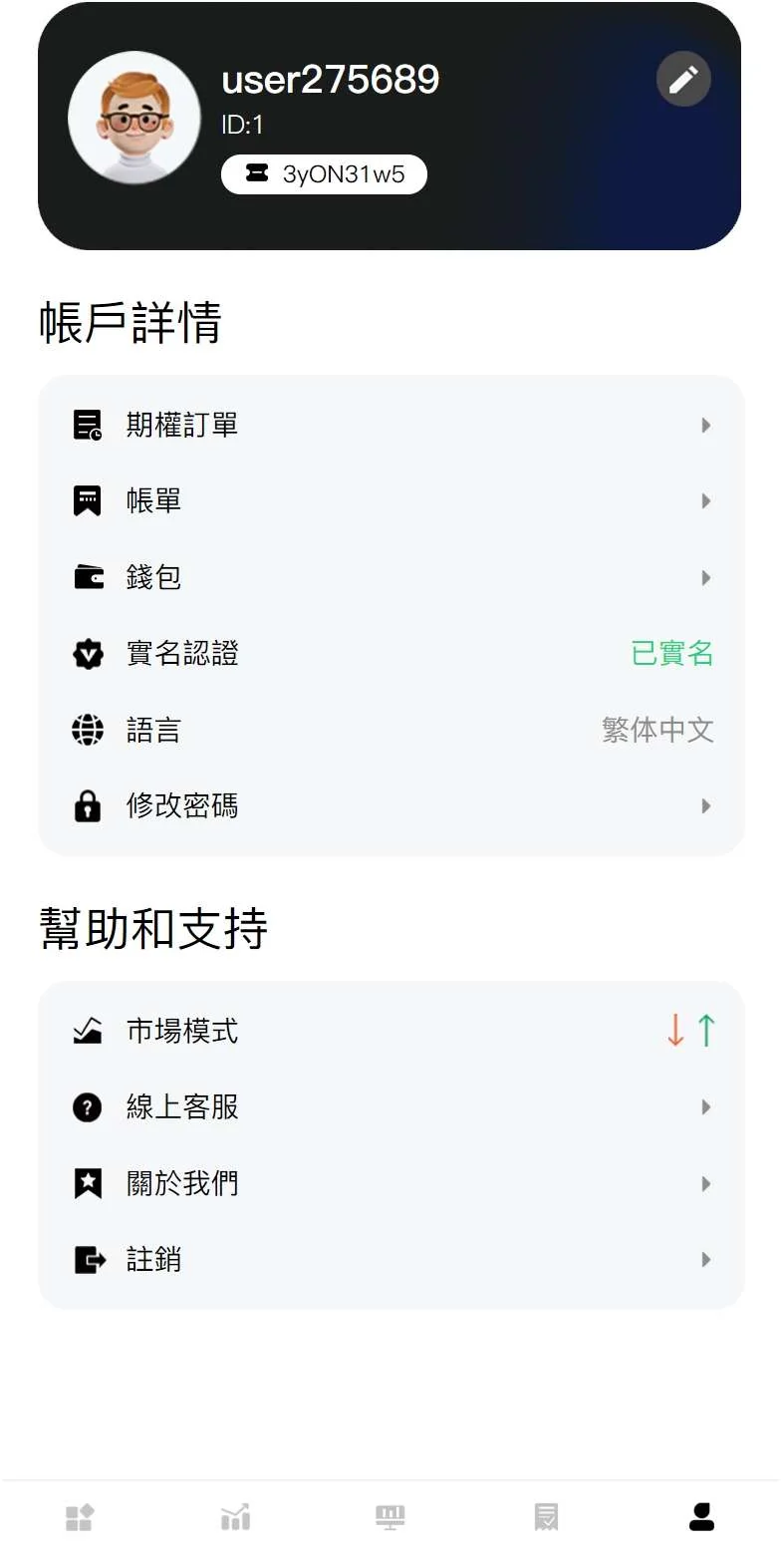Tap 註銷 to log out

(391, 1259)
